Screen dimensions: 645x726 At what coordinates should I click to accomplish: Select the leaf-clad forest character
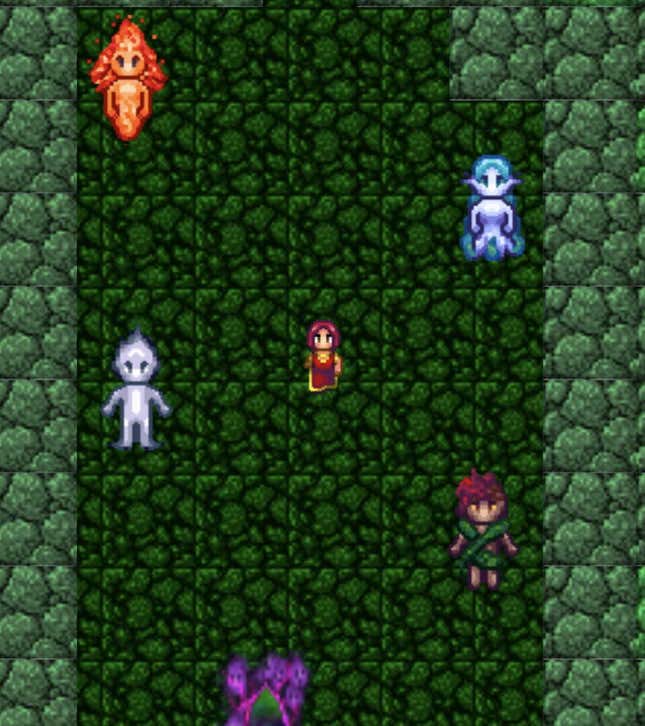click(482, 532)
